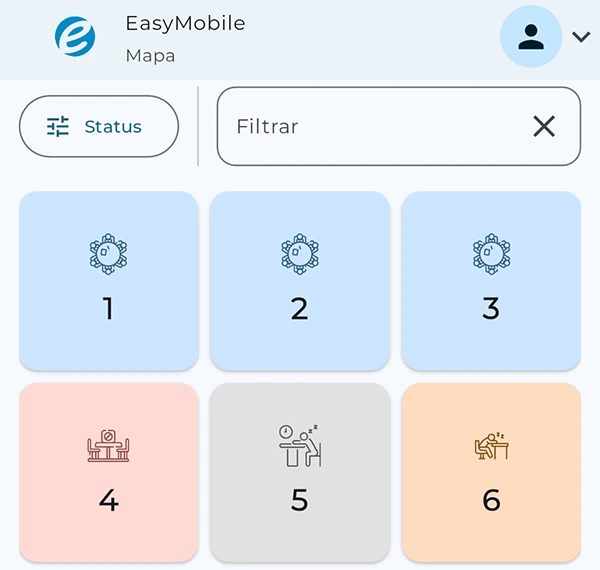Select the orange table 6 card
Image resolution: width=600 pixels, height=570 pixels.
pyautogui.click(x=491, y=472)
